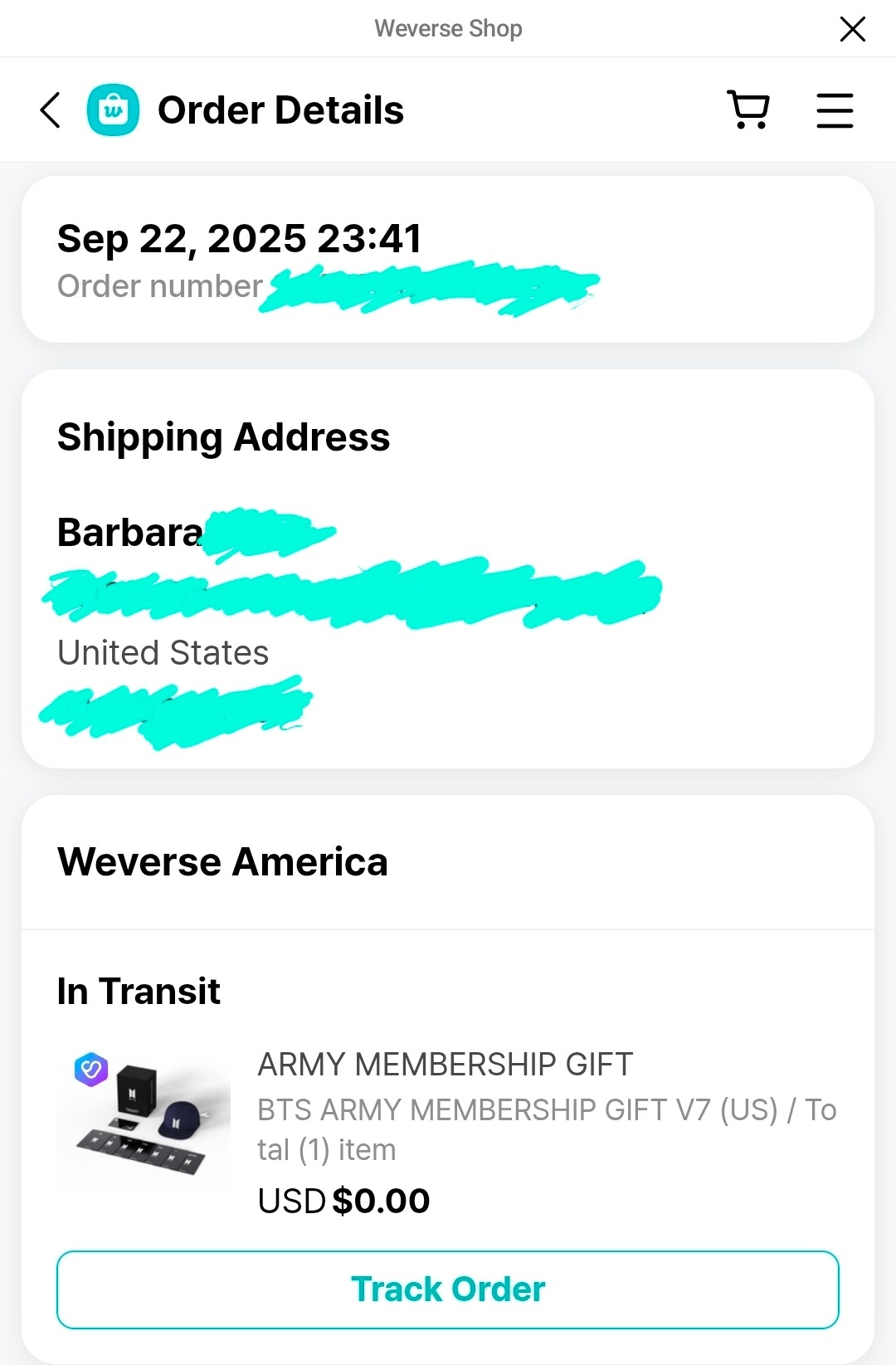Image resolution: width=896 pixels, height=1365 pixels.
Task: Open the hamburger menu
Action: tap(834, 110)
